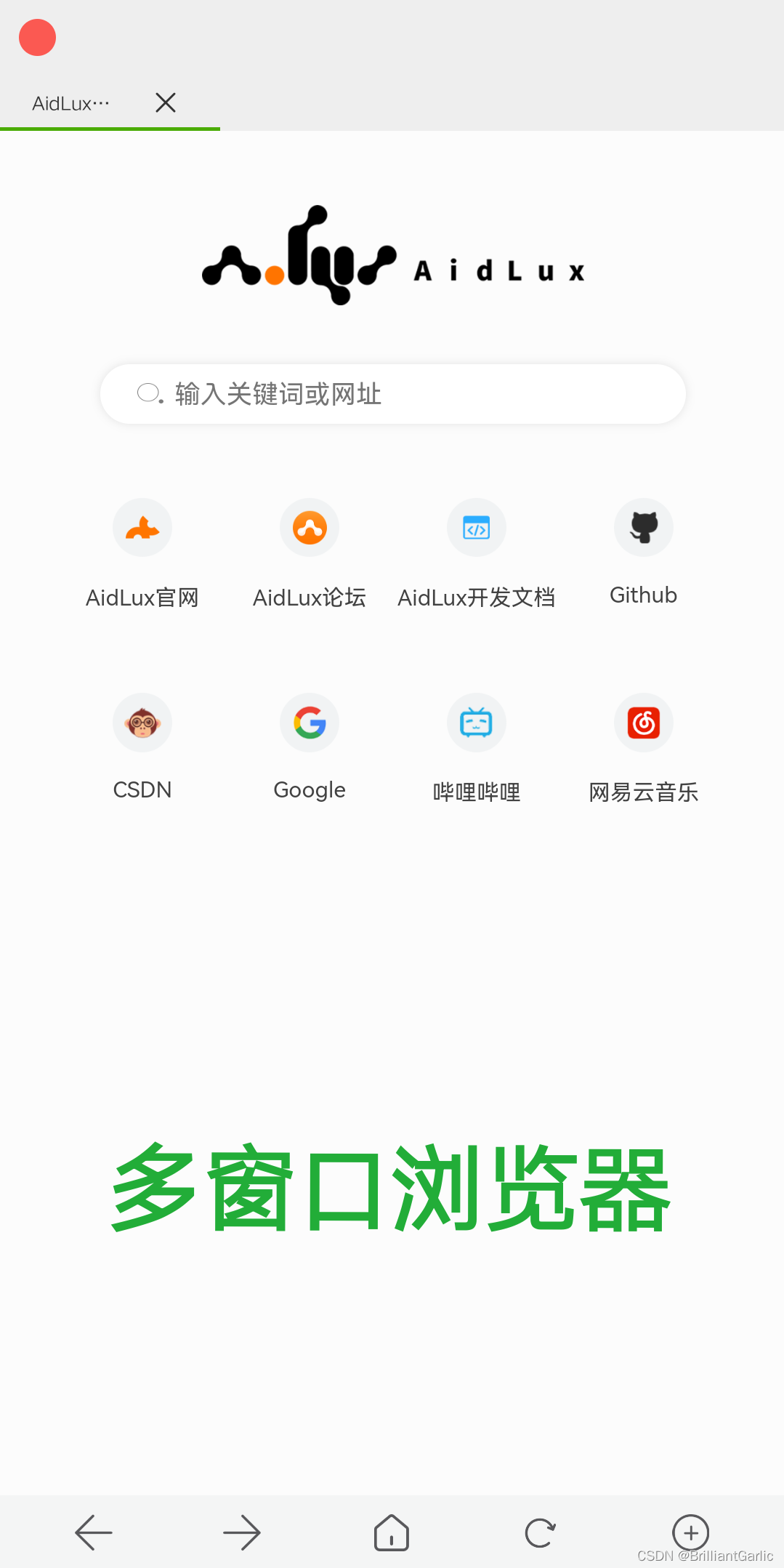Image resolution: width=784 pixels, height=1568 pixels.
Task: Close the AidLux tab
Action: pos(166,103)
